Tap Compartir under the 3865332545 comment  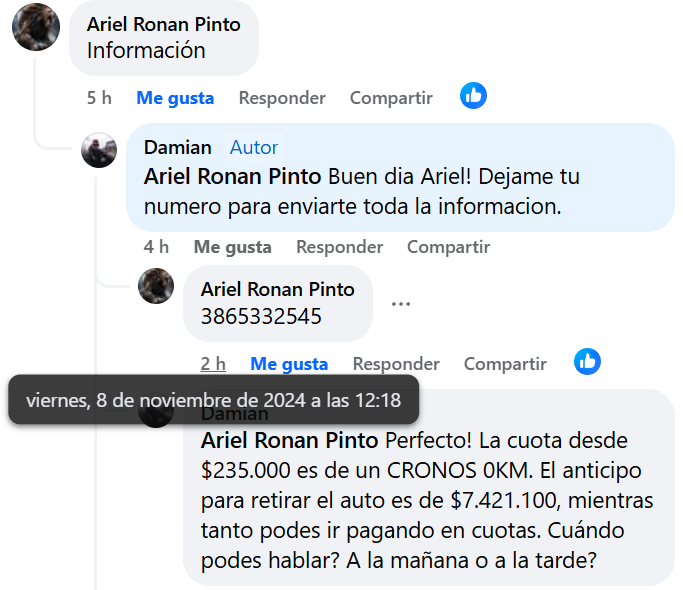(505, 364)
